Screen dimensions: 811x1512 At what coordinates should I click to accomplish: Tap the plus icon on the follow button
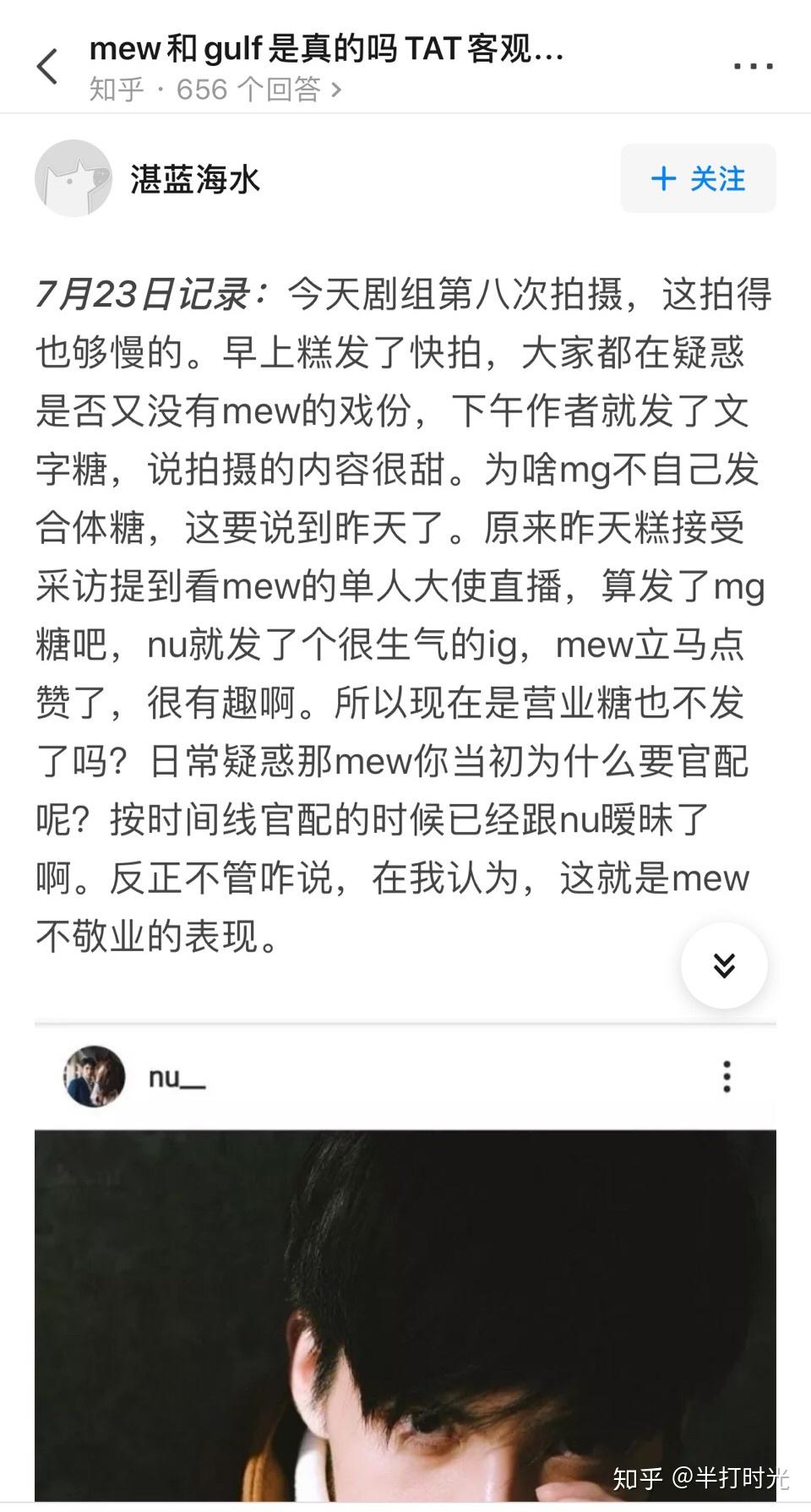664,177
